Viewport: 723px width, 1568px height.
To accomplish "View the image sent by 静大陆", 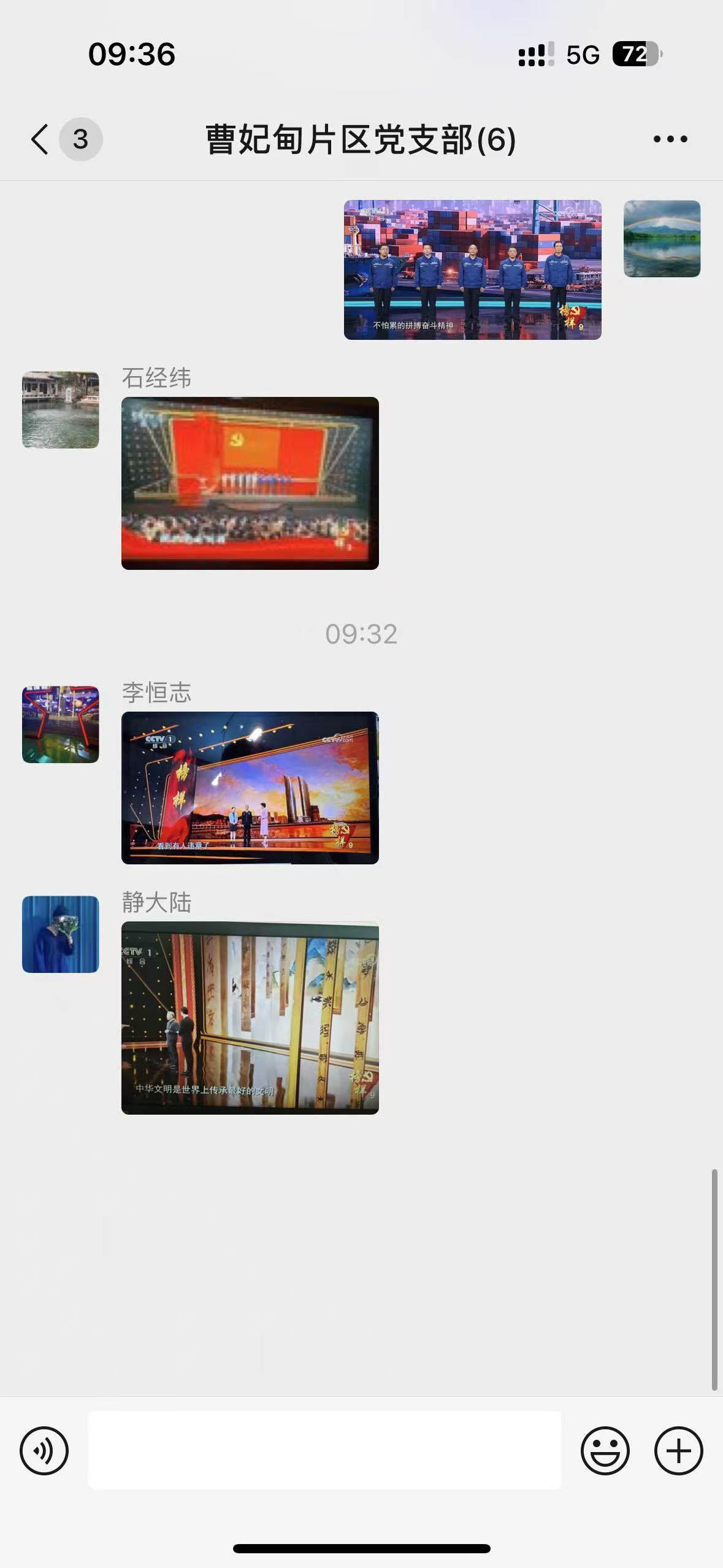I will (x=250, y=1018).
